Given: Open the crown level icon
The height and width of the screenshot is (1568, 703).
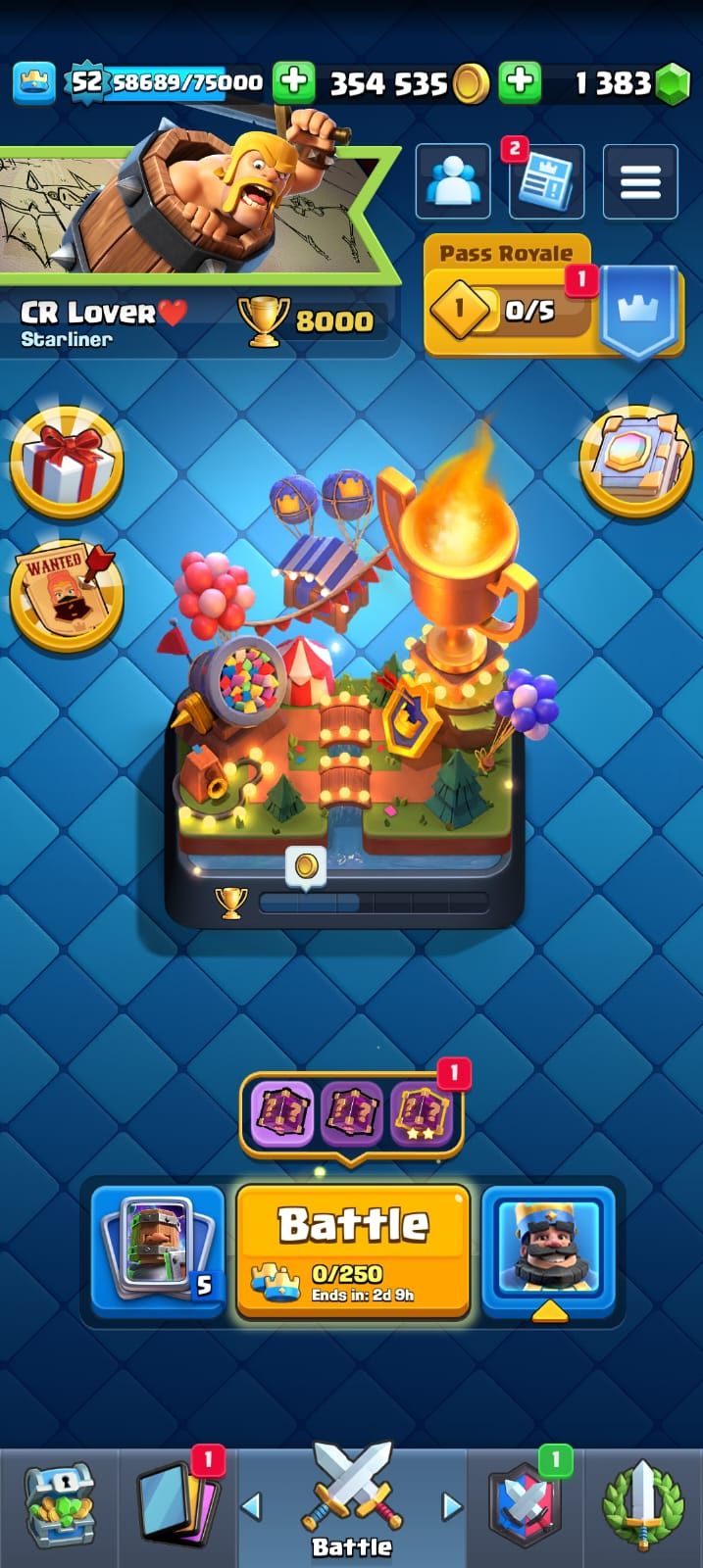Looking at the screenshot, I should coord(34,82).
